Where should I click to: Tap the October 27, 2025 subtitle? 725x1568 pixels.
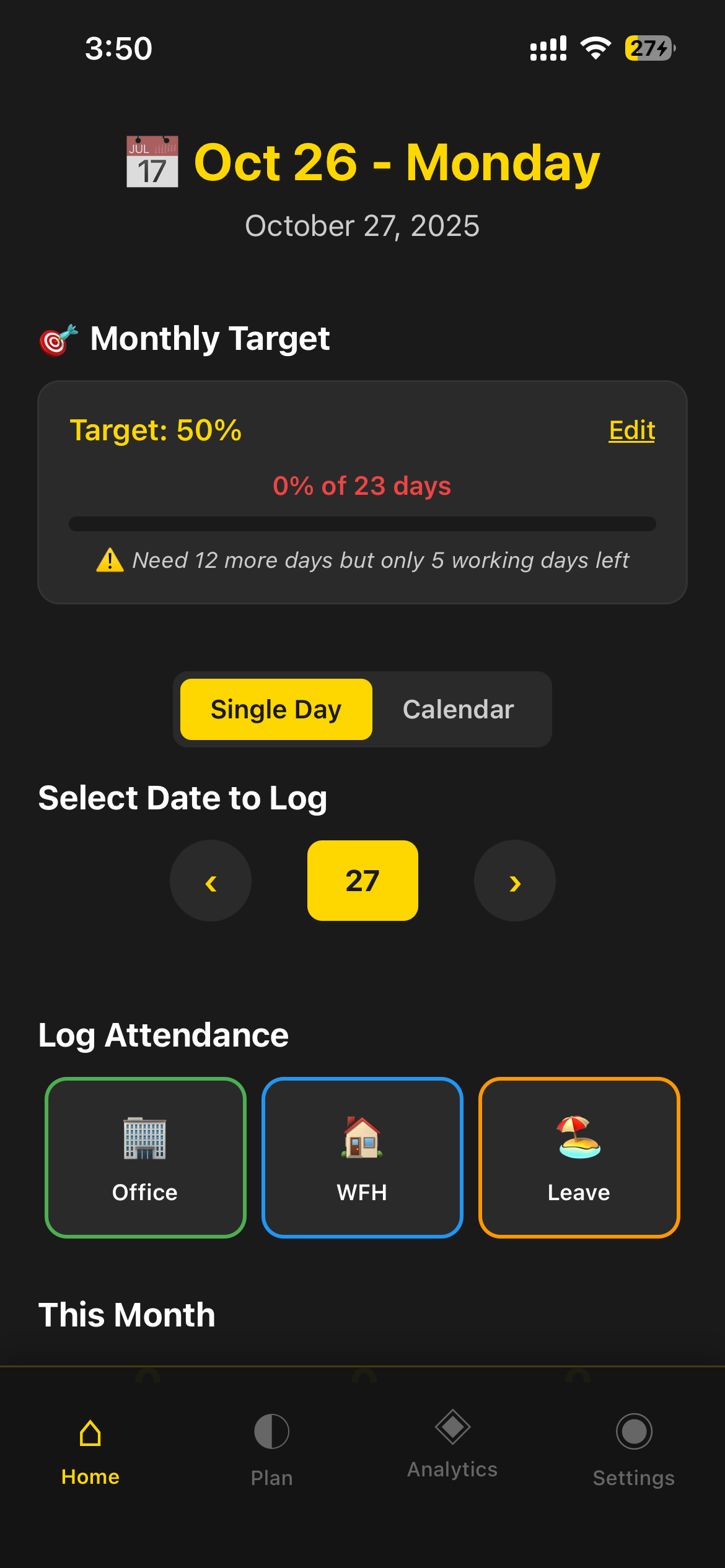[x=362, y=225]
